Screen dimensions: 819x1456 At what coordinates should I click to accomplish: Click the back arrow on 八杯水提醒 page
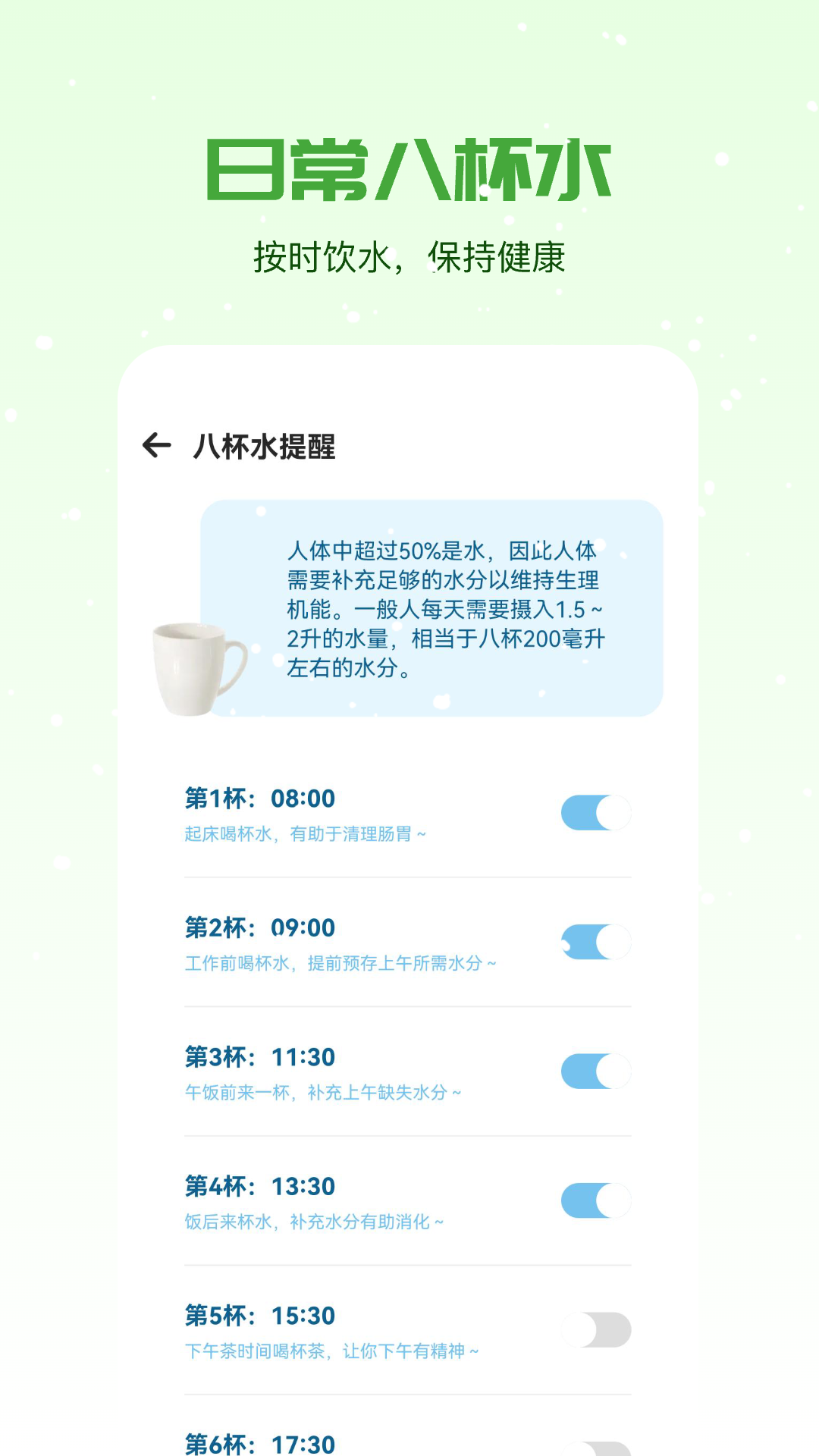(157, 444)
